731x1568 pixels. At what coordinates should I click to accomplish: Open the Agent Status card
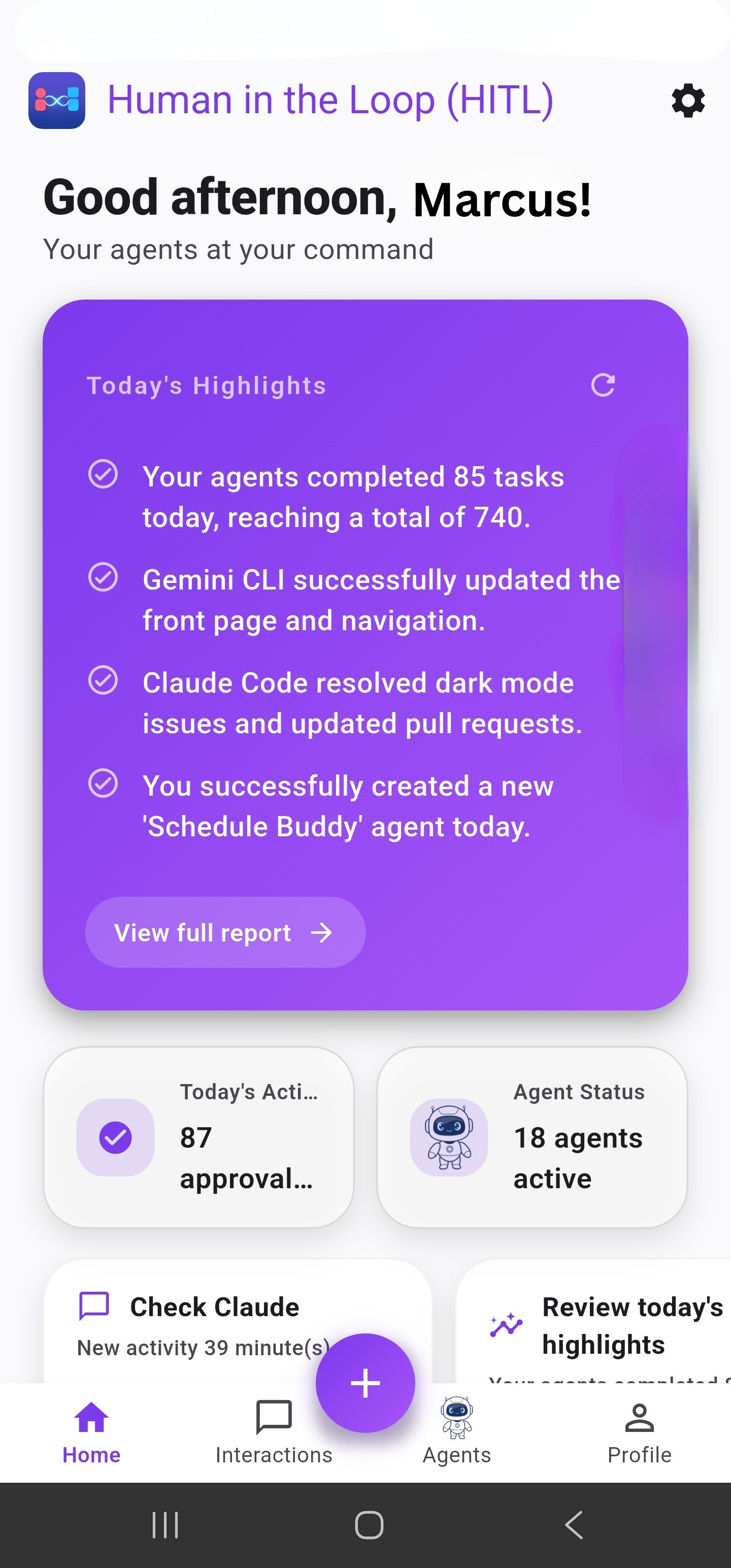pos(532,1136)
